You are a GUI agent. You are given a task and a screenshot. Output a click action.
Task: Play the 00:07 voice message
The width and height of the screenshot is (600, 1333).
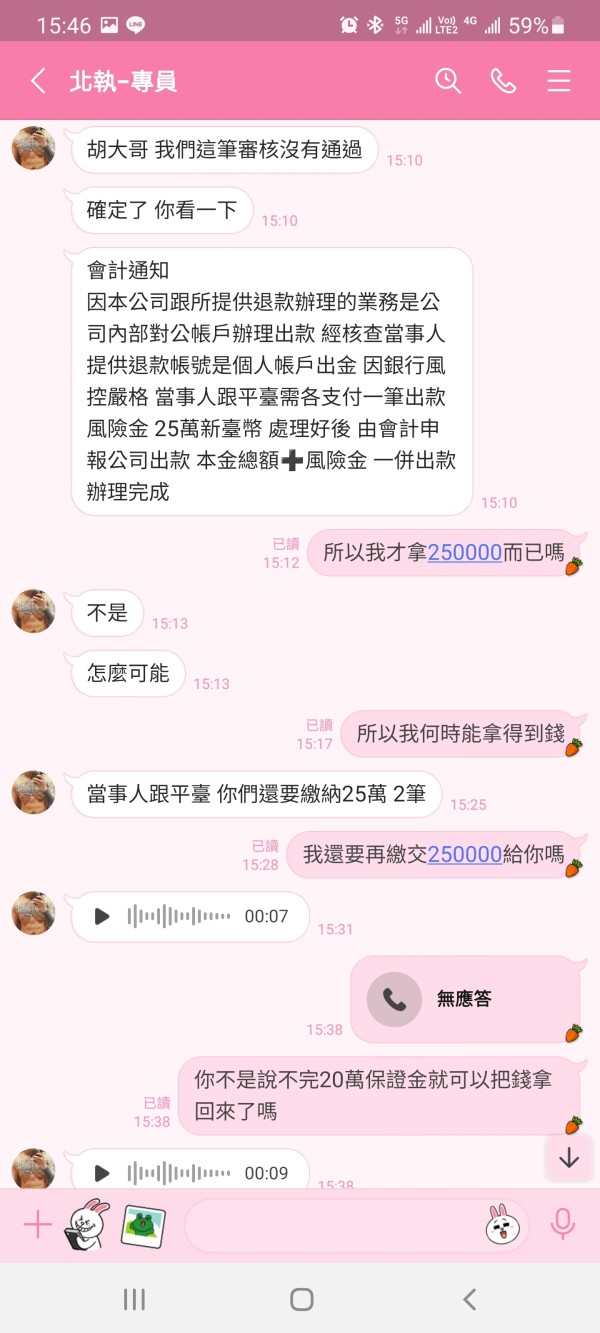click(101, 916)
